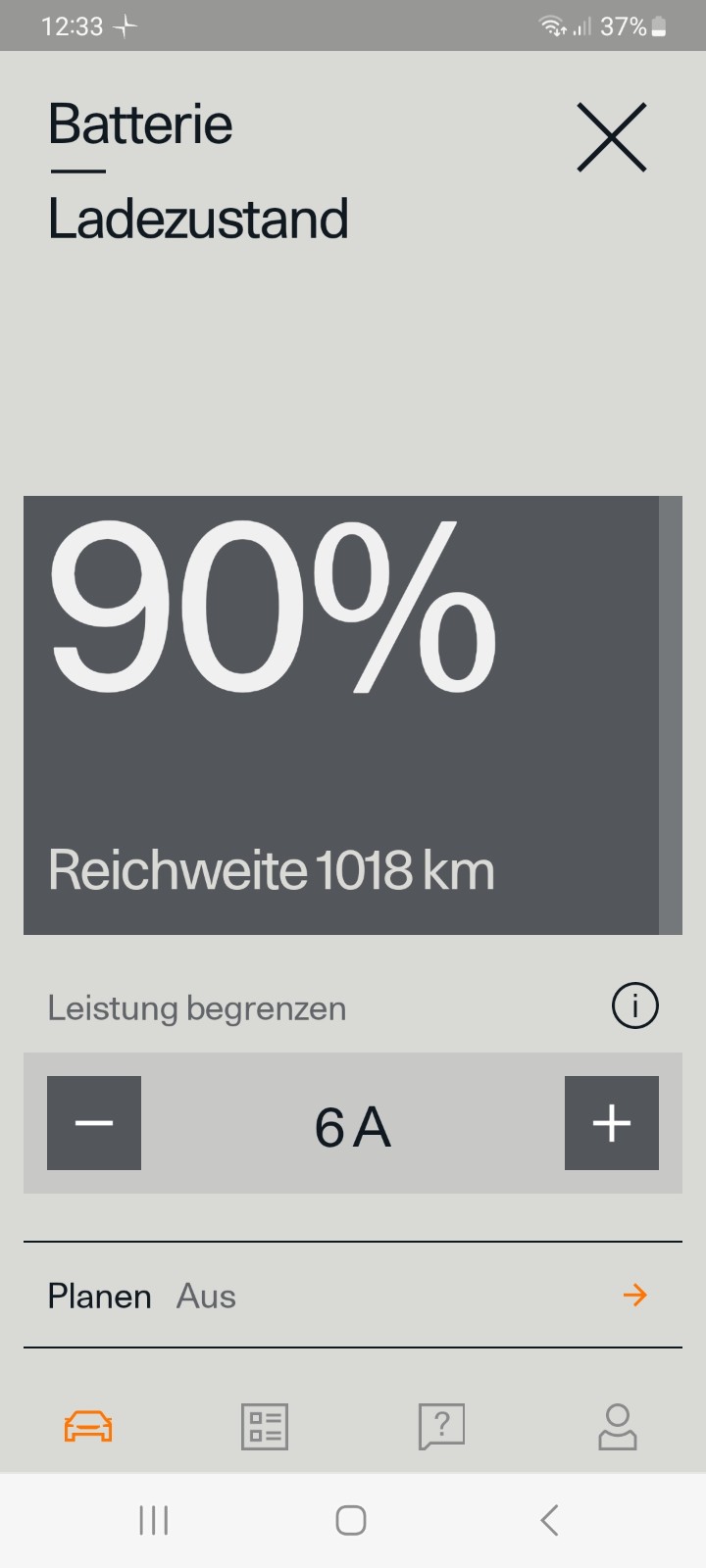Tap the orange arrow next to Planen
Image resolution: width=706 pixels, height=1568 pixels.
[x=634, y=1295]
